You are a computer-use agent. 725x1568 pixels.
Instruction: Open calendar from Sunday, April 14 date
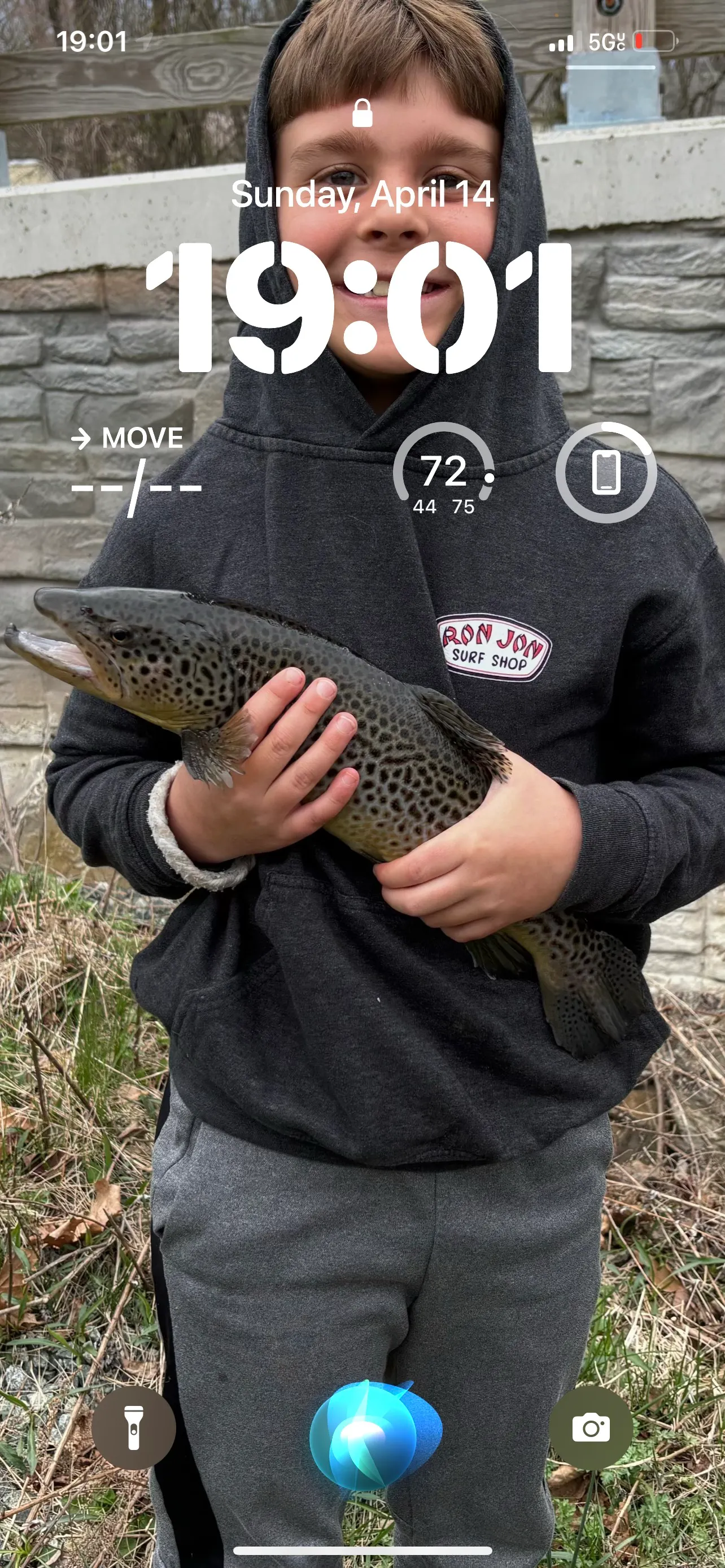[362, 195]
